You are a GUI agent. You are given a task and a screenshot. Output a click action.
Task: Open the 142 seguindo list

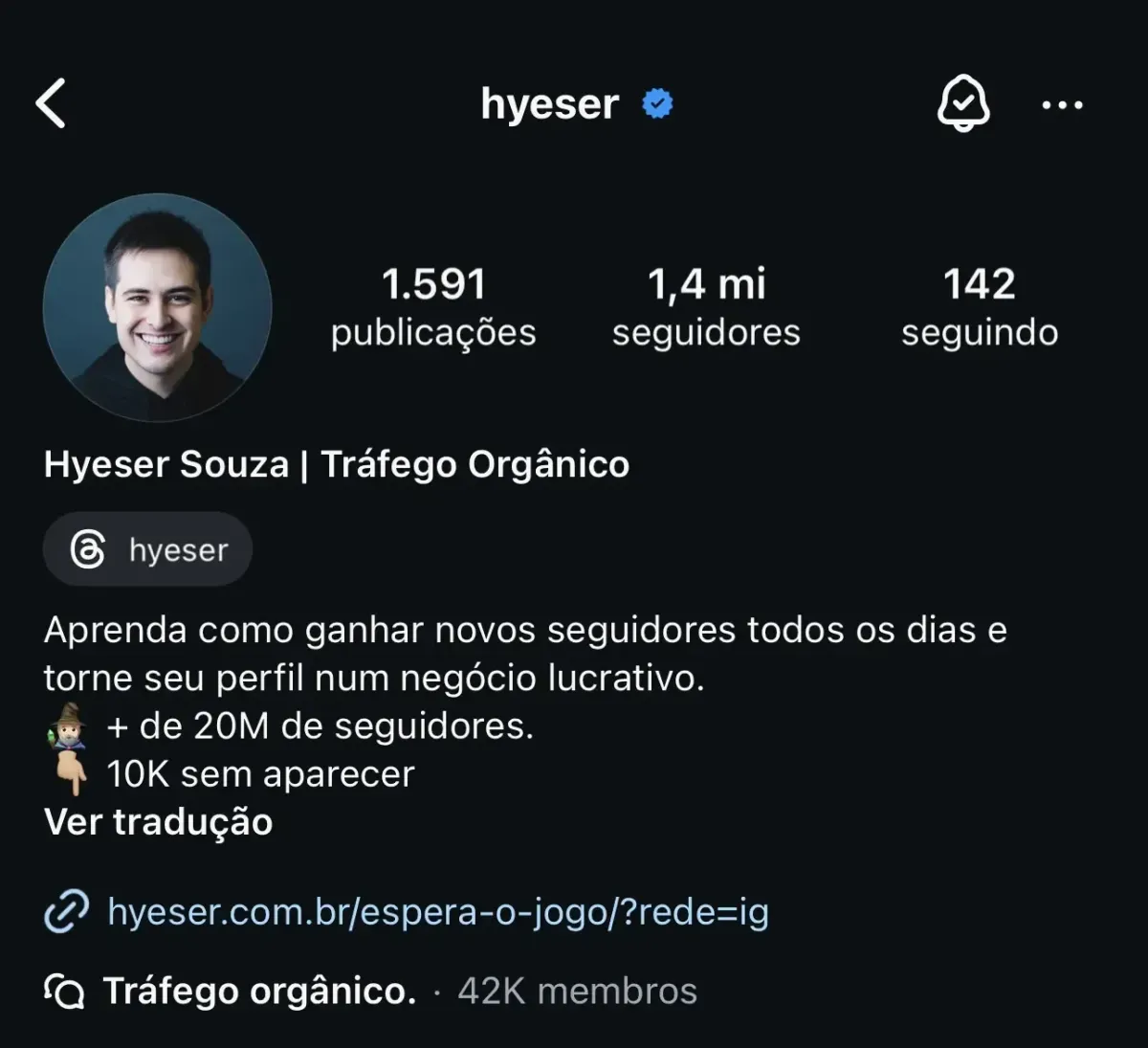click(x=979, y=306)
